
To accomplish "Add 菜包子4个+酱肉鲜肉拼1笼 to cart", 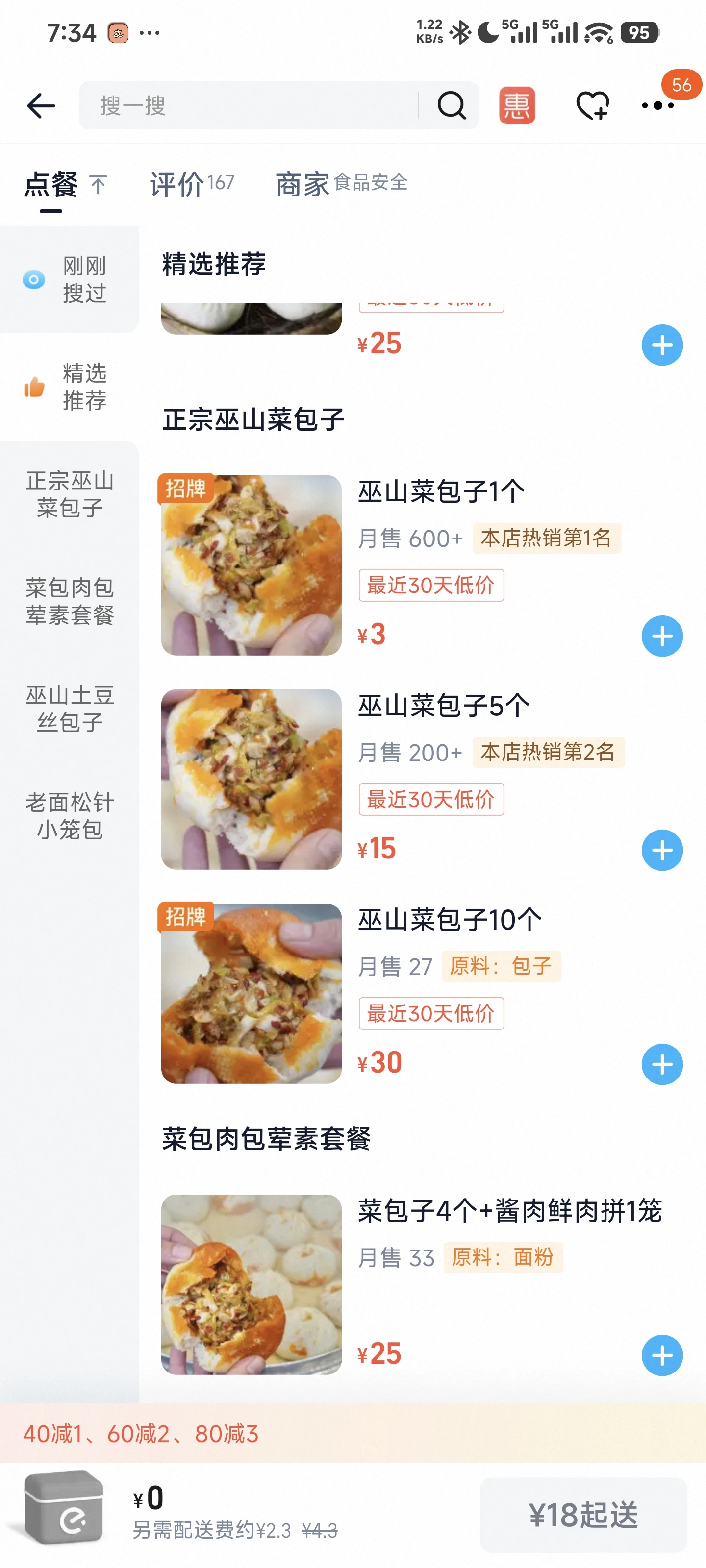I will pyautogui.click(x=661, y=1355).
